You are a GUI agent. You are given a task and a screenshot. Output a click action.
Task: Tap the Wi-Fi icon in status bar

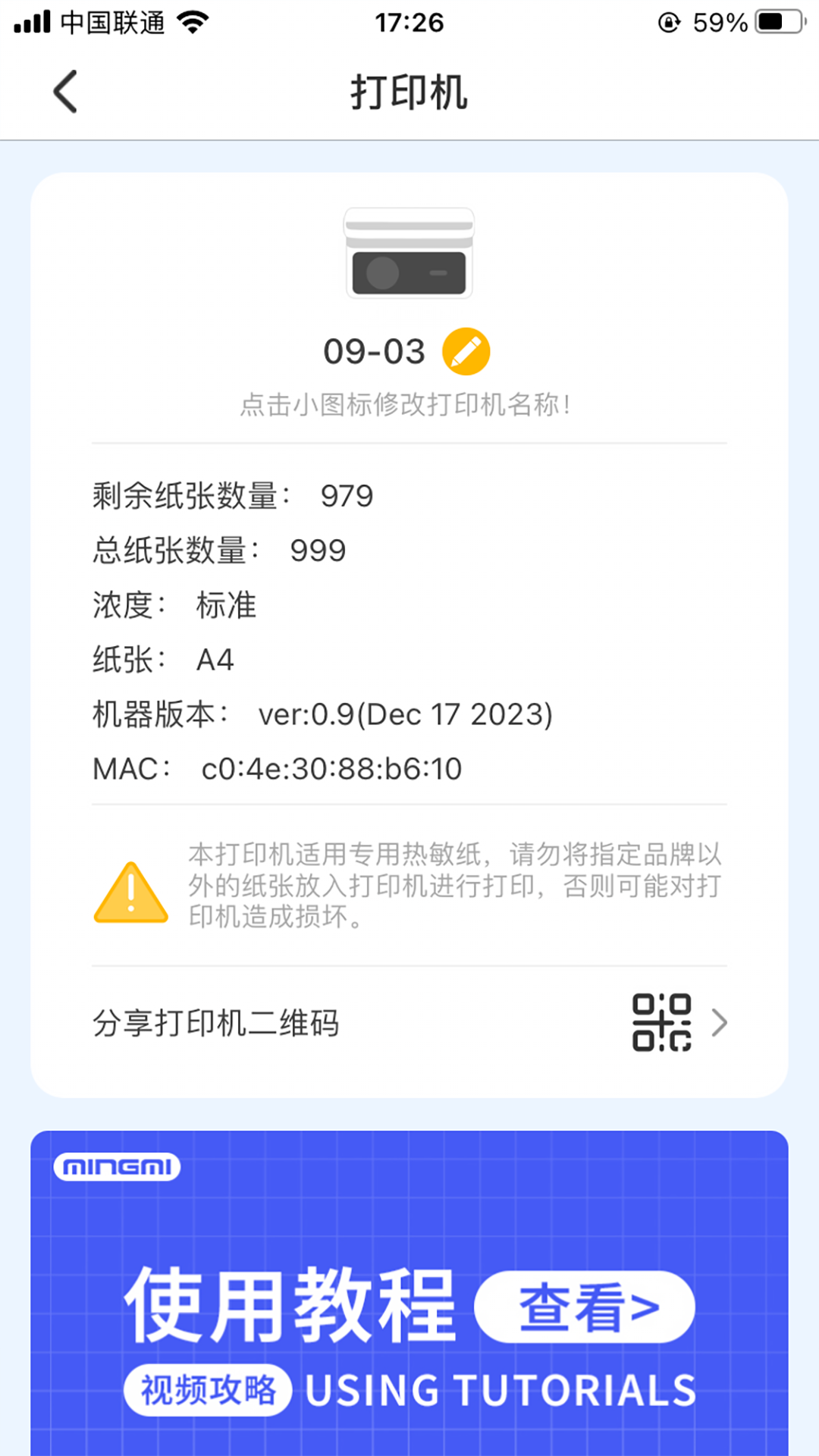click(192, 22)
